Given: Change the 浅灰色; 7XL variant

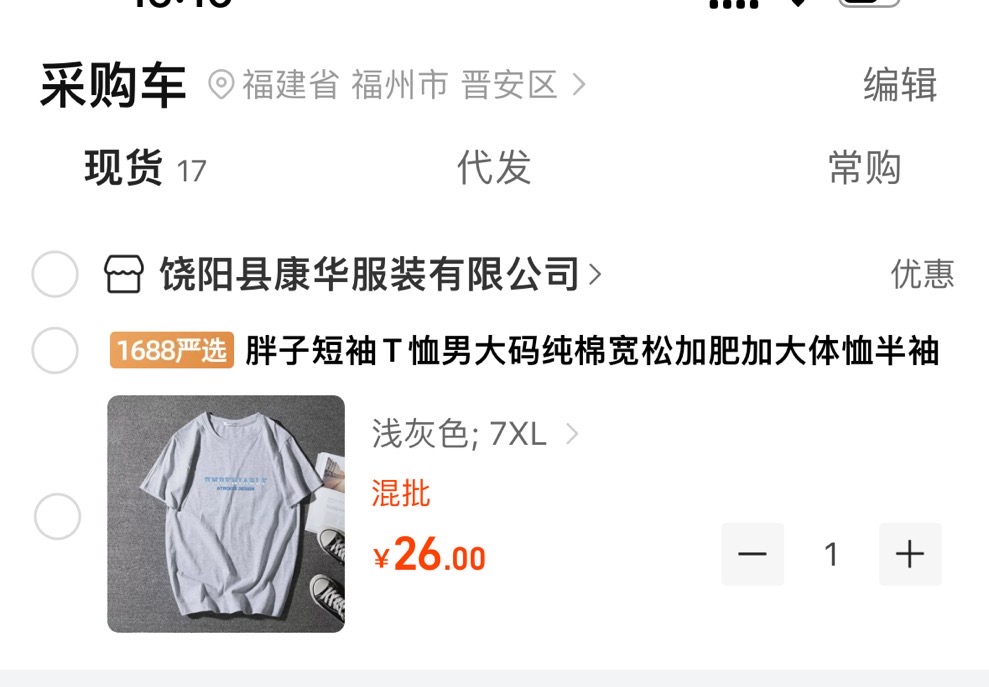Looking at the screenshot, I should pos(475,434).
